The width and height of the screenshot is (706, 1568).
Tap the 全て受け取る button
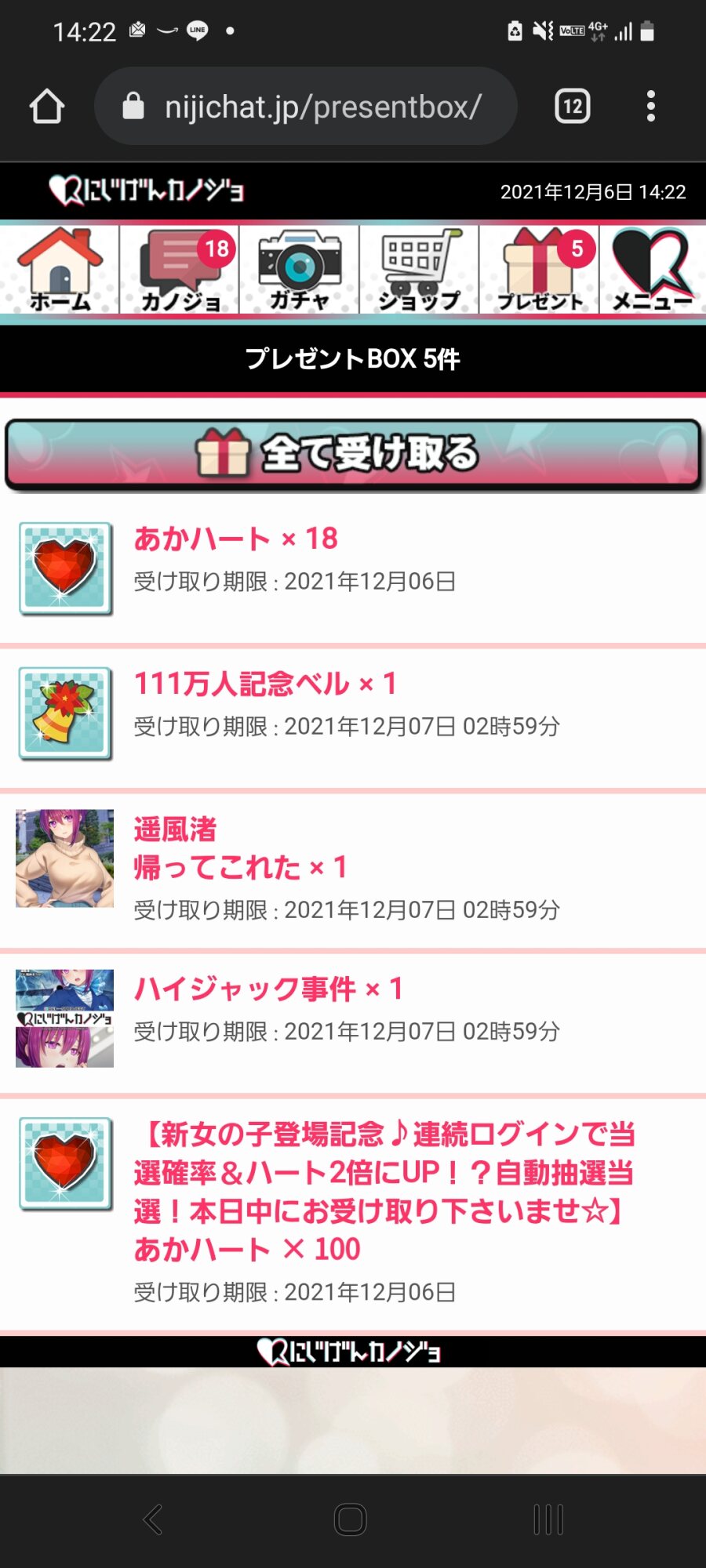click(x=353, y=455)
